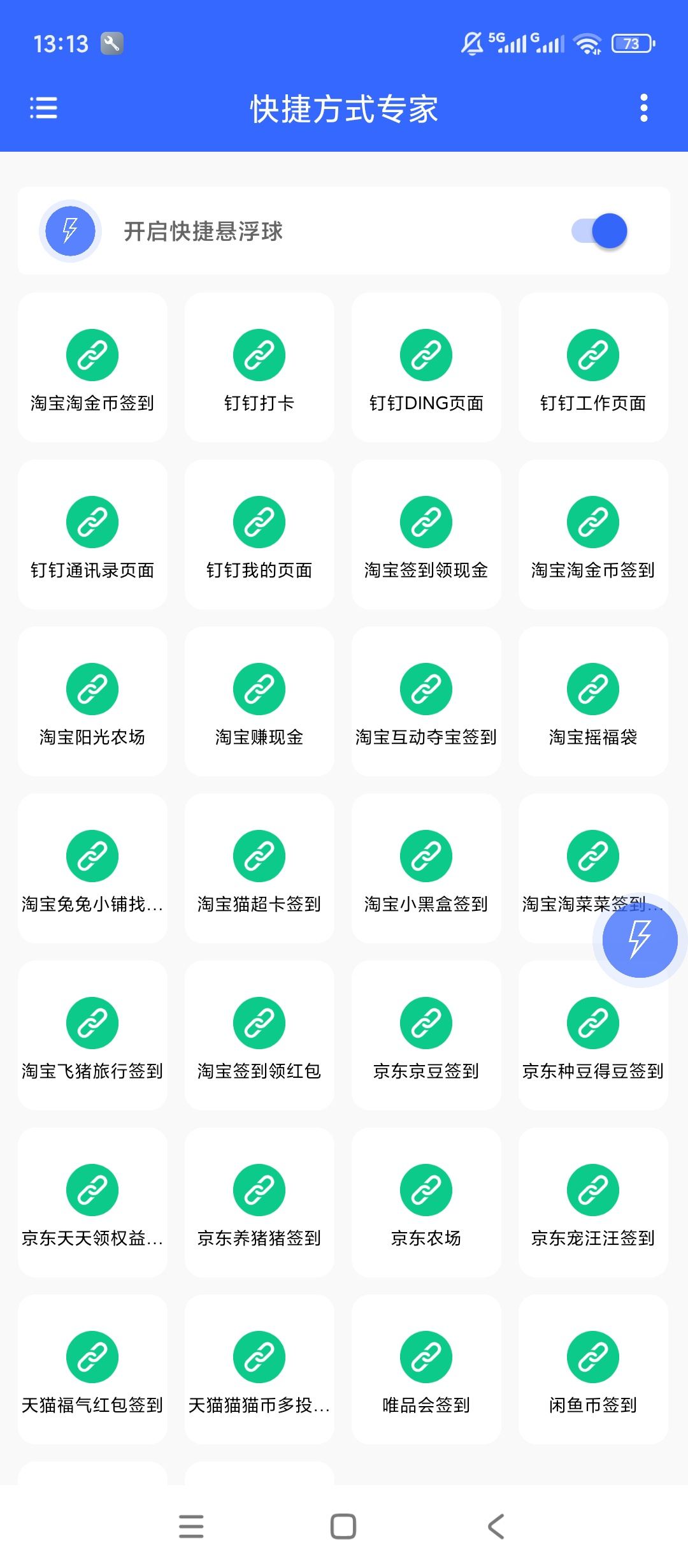
Task: Select 京东农场 shortcut
Action: [426, 1203]
